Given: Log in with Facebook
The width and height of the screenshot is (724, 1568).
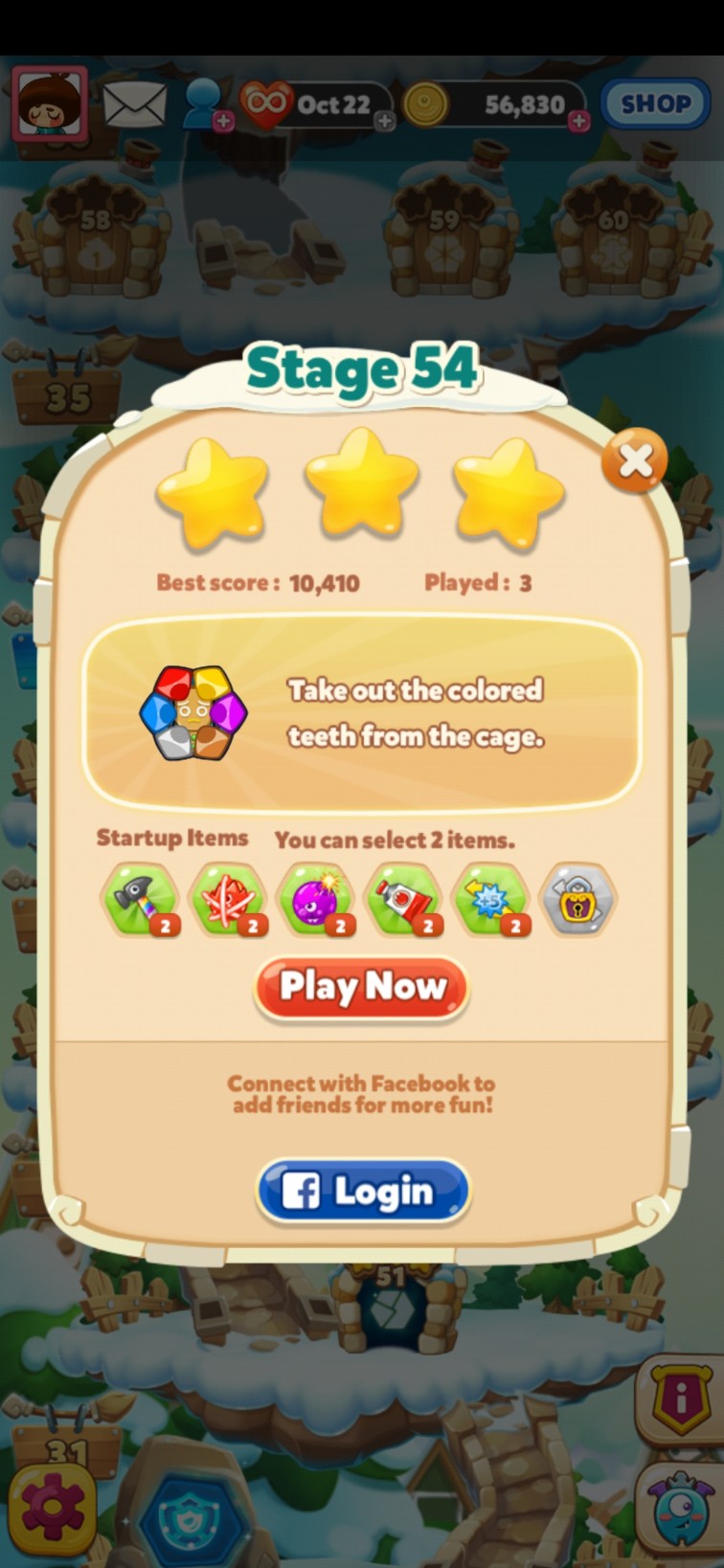Looking at the screenshot, I should pos(363,1191).
